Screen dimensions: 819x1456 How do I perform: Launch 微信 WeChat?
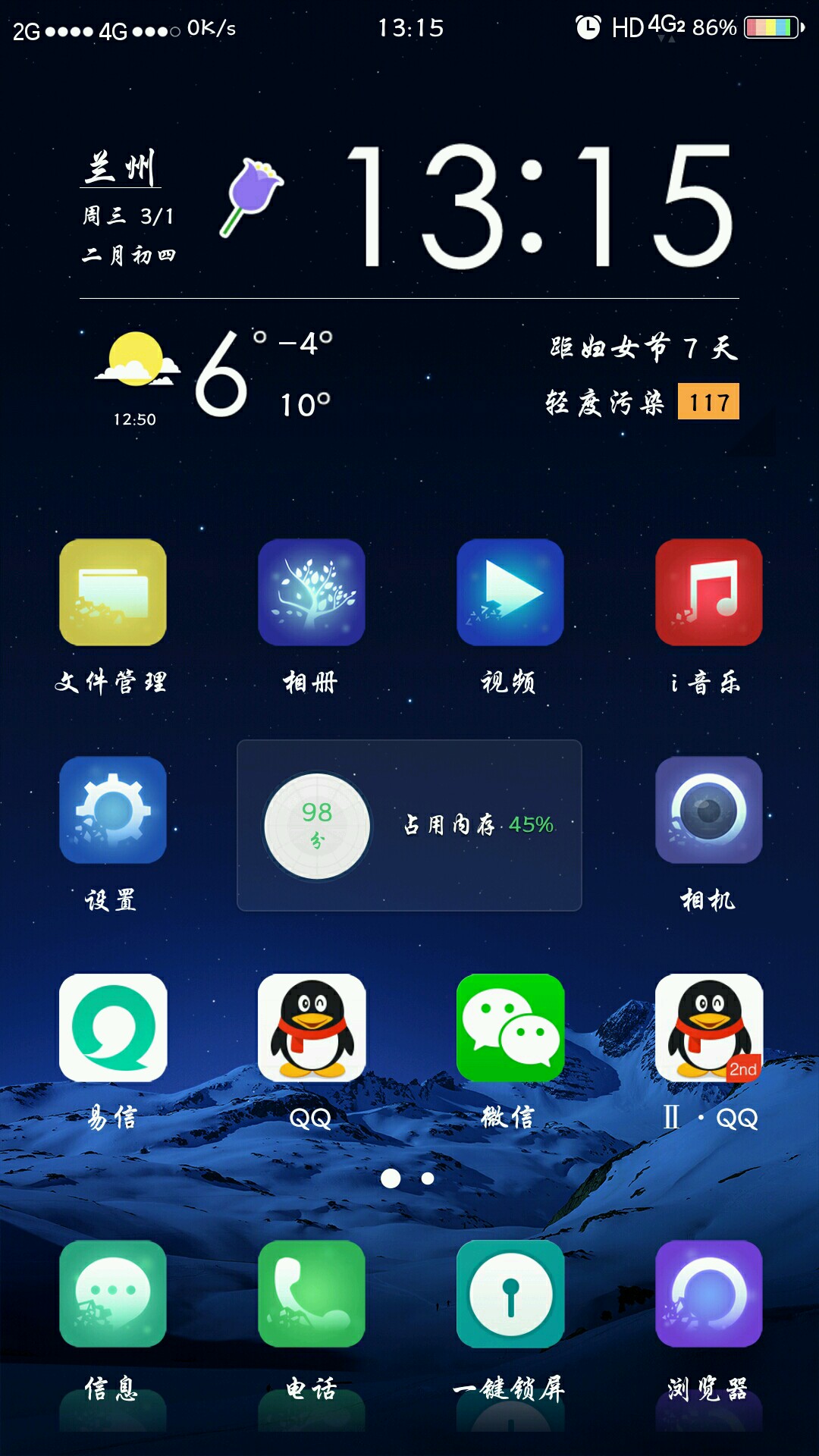[x=510, y=1028]
